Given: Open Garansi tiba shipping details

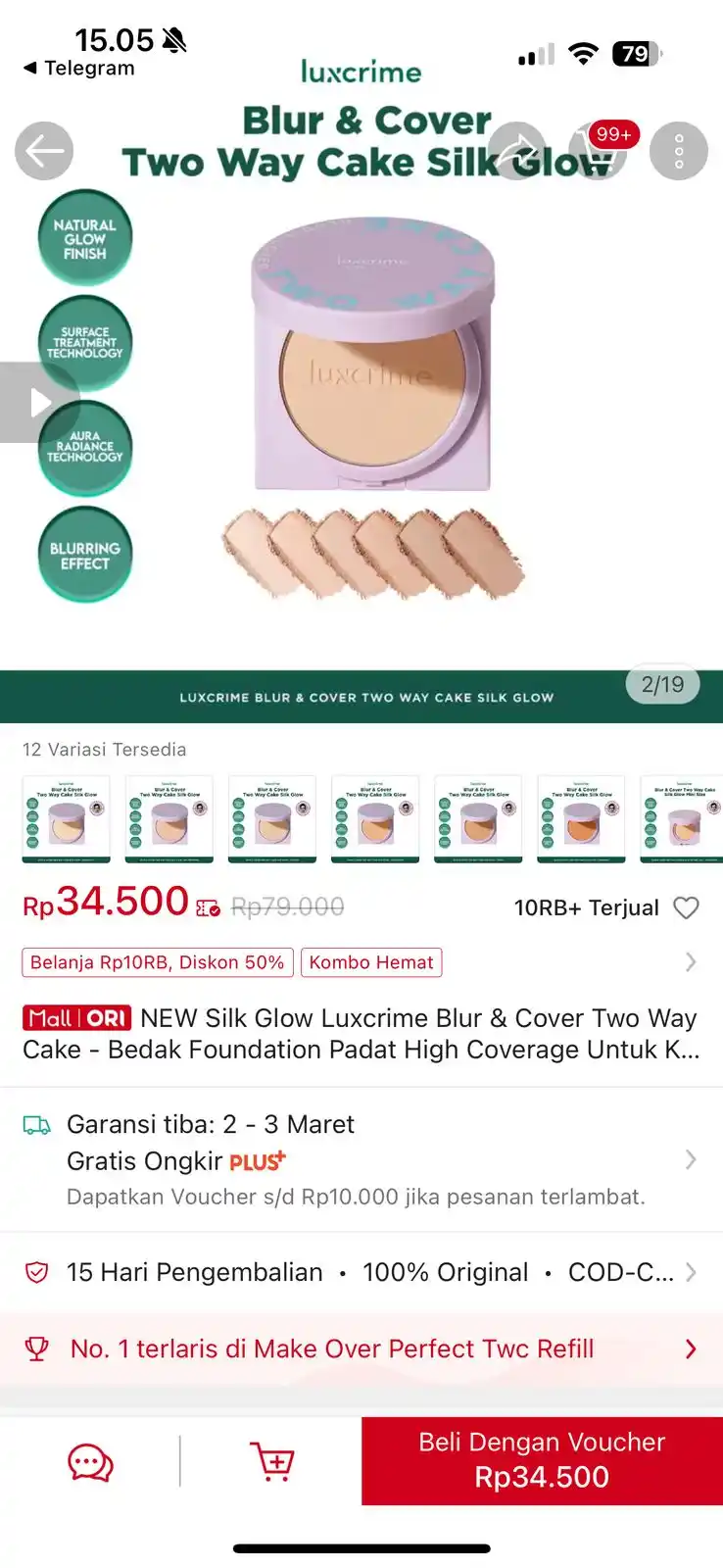Looking at the screenshot, I should (361, 1159).
